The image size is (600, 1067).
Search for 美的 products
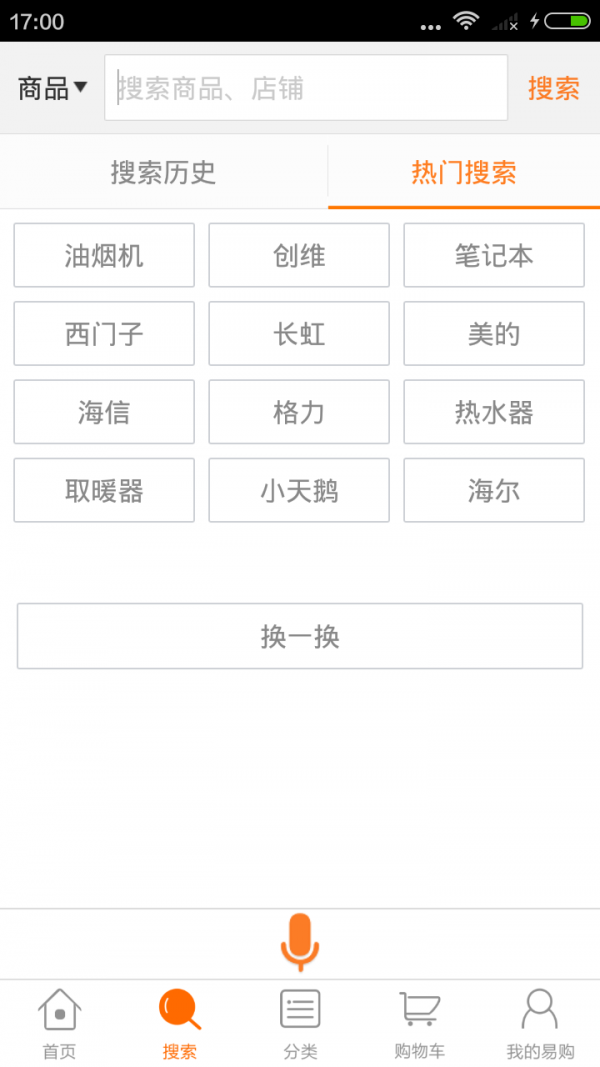(x=494, y=333)
